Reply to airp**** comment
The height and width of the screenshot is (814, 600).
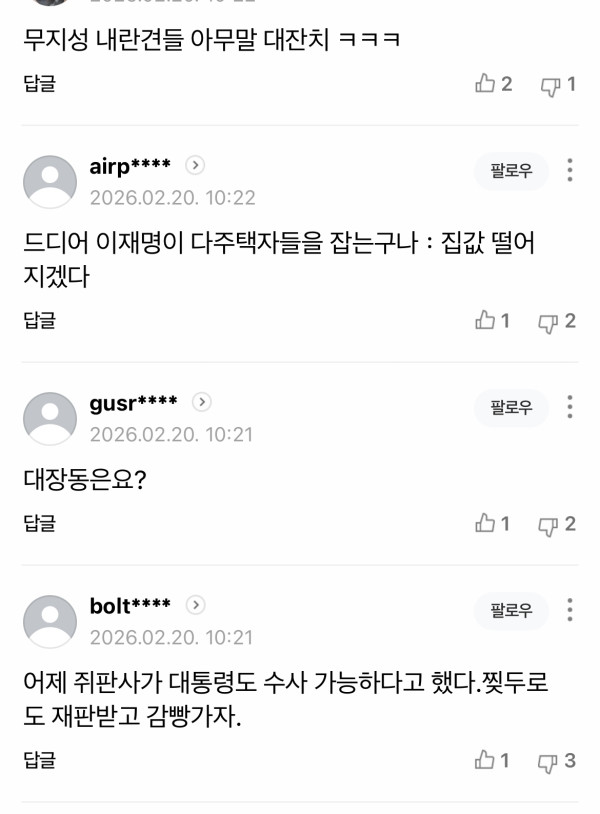point(39,321)
